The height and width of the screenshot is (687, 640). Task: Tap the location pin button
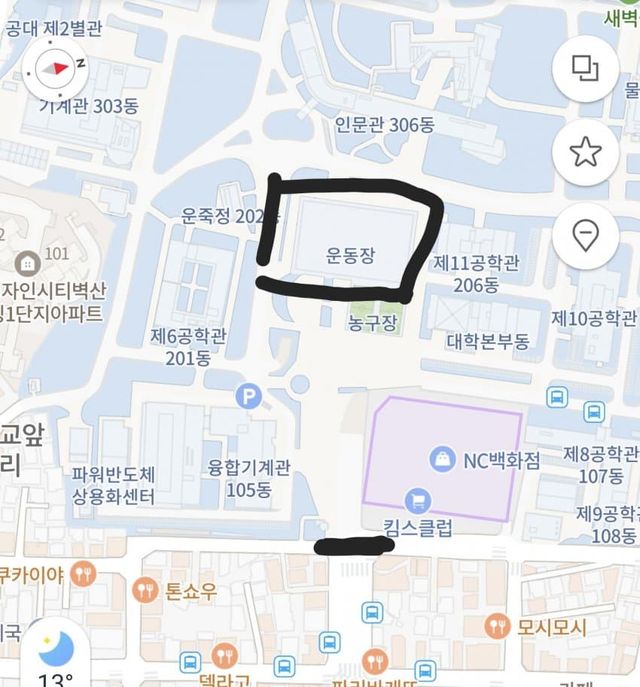click(584, 236)
